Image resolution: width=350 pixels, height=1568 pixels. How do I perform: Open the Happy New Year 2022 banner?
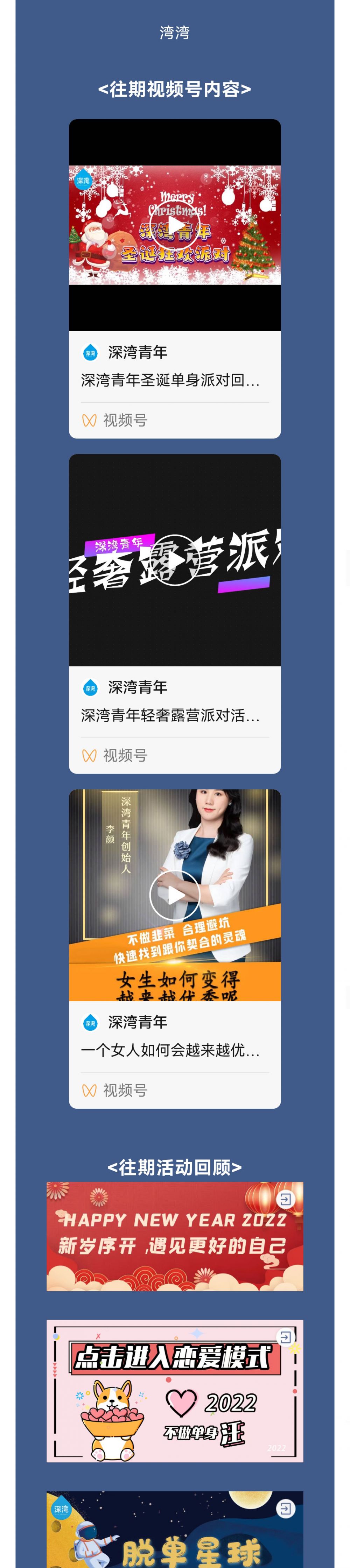click(x=175, y=1236)
